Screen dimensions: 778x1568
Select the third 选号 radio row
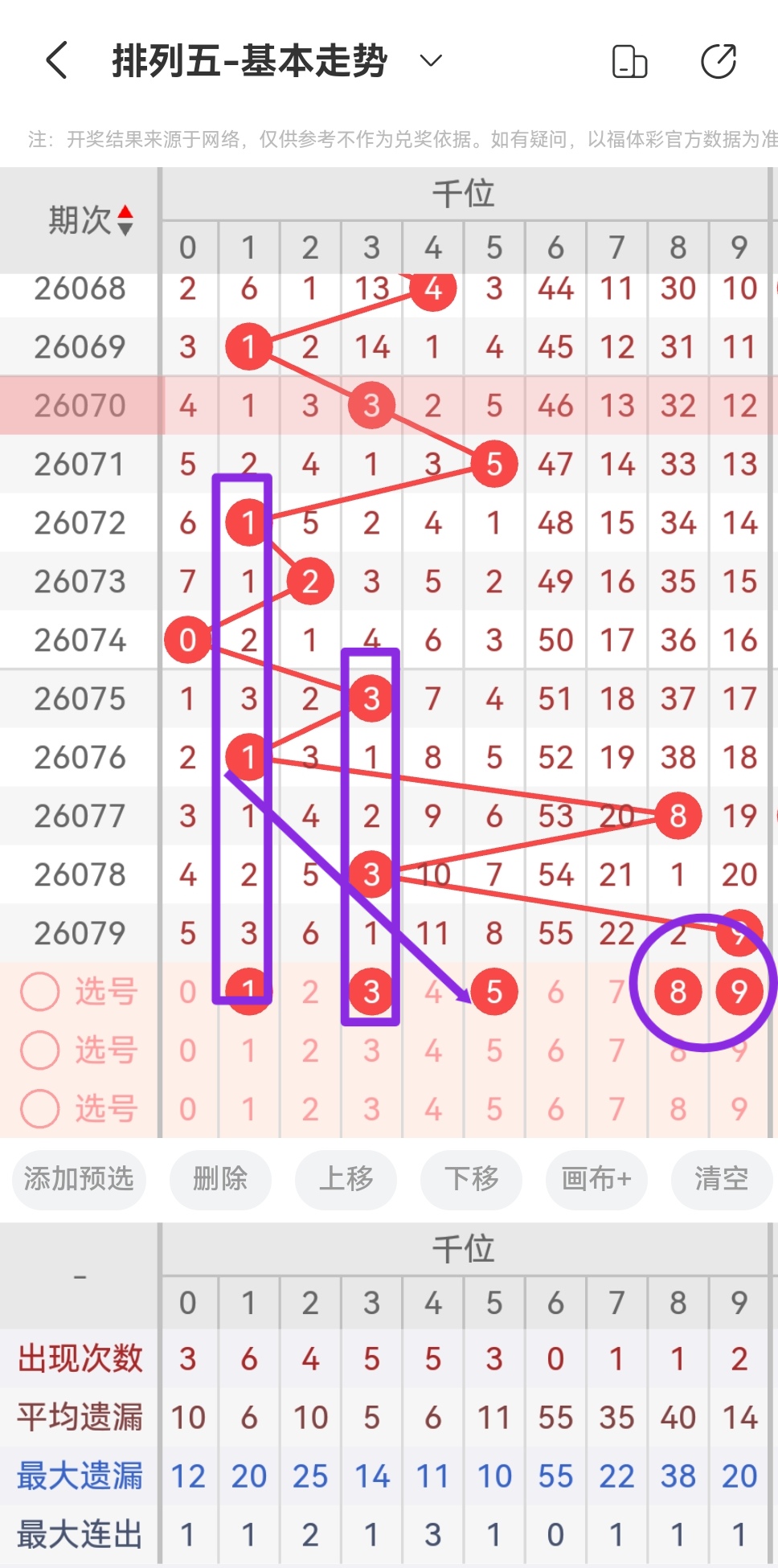[40, 1109]
